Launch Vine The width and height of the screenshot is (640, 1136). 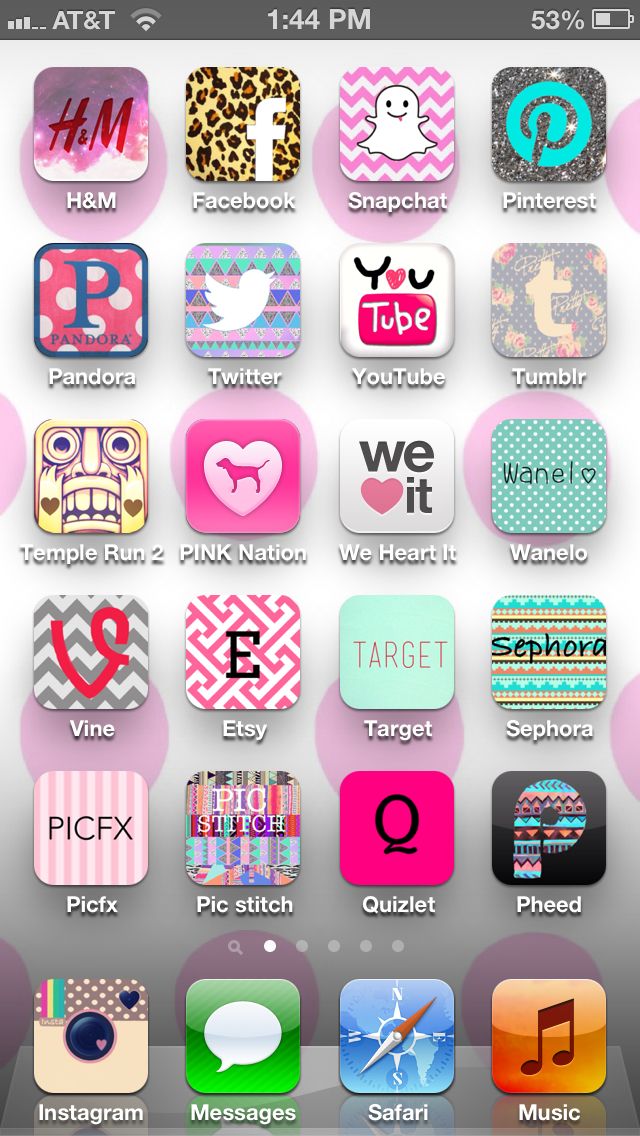tap(91, 652)
